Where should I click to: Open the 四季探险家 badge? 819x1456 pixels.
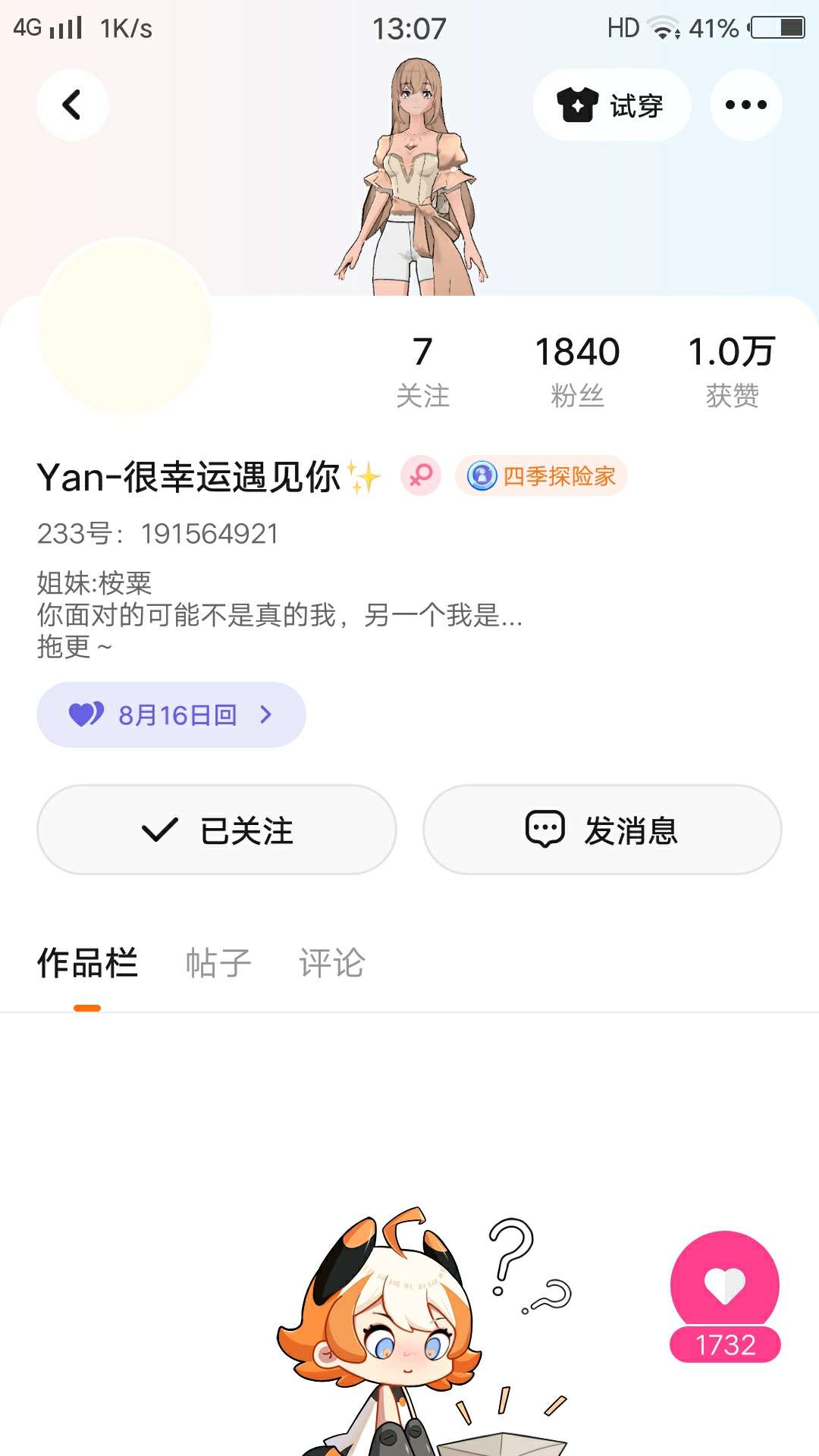(541, 476)
